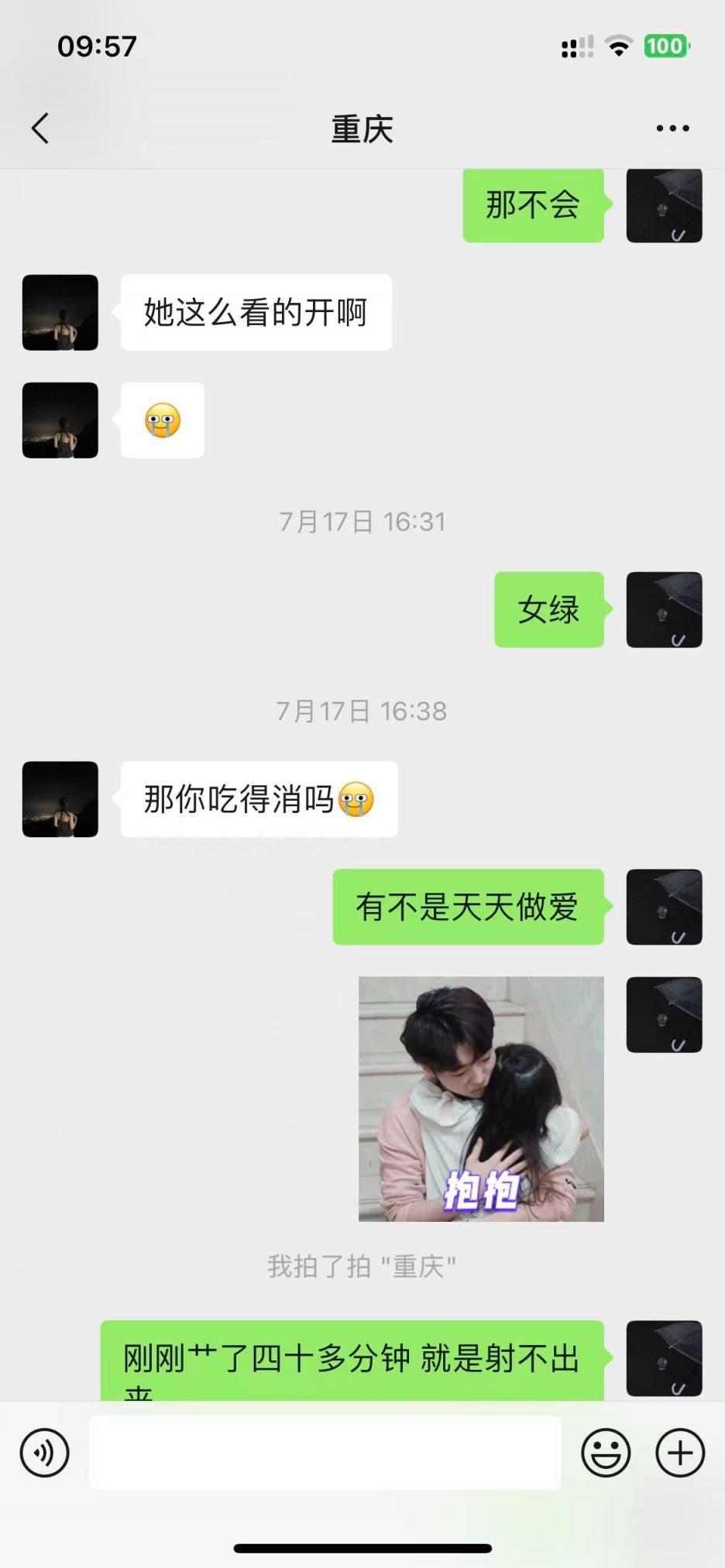Tap the avatar beside 她这么看的开啊
Screen dimensions: 725x1568
(x=60, y=313)
